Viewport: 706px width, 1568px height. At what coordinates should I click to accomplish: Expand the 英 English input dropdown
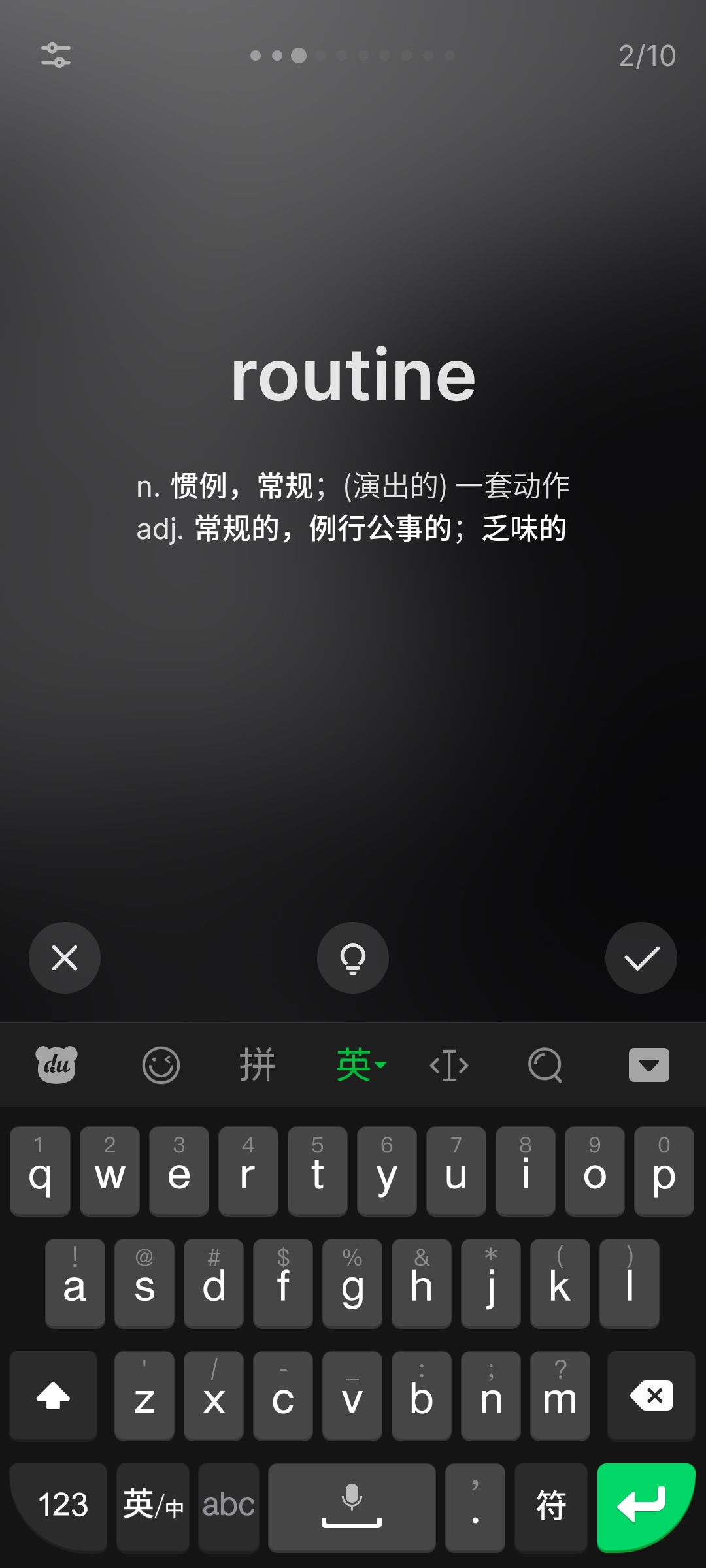coord(361,1065)
